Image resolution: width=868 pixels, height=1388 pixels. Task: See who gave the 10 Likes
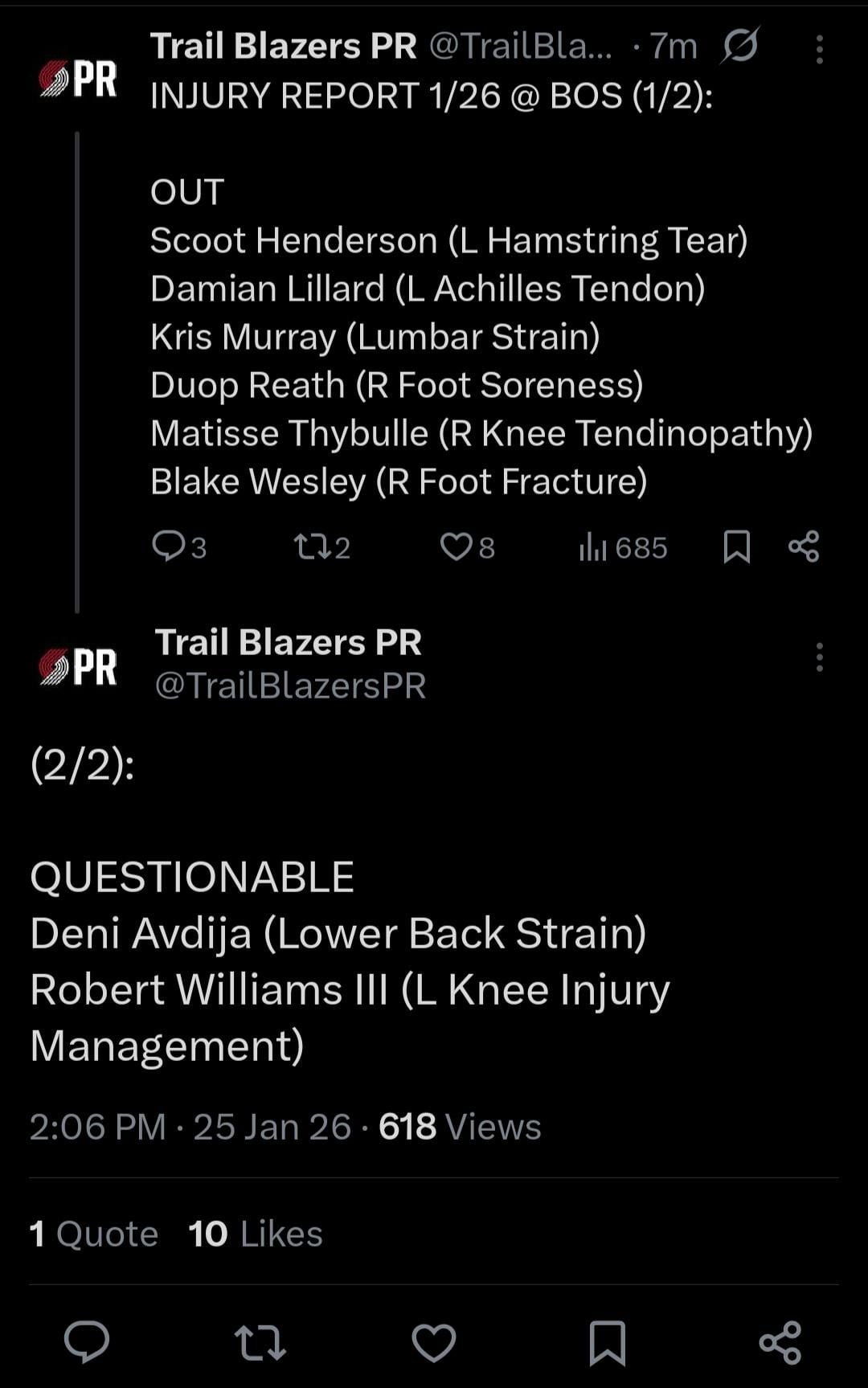(x=256, y=1234)
